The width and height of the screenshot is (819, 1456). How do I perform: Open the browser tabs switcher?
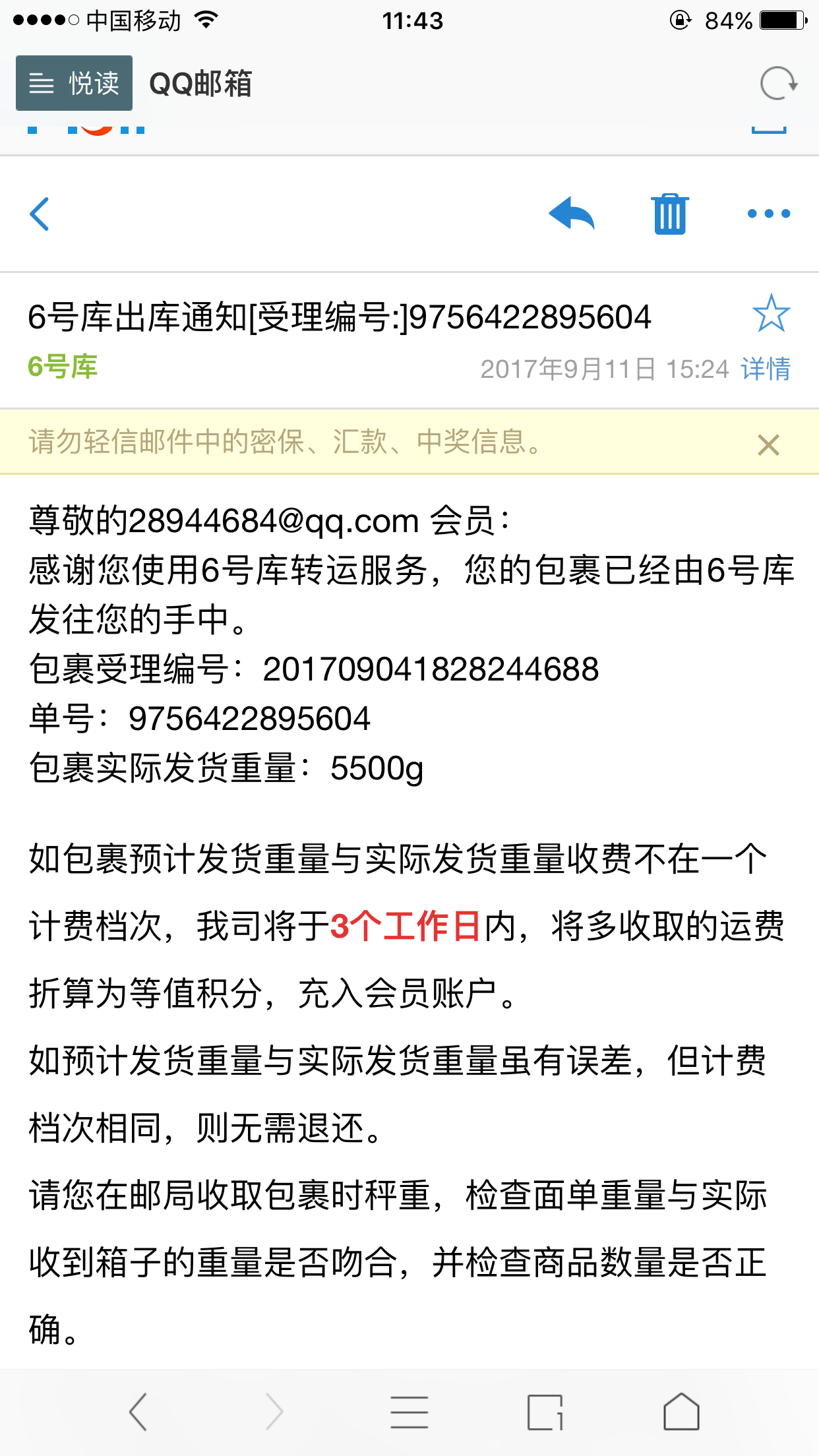tap(545, 1412)
